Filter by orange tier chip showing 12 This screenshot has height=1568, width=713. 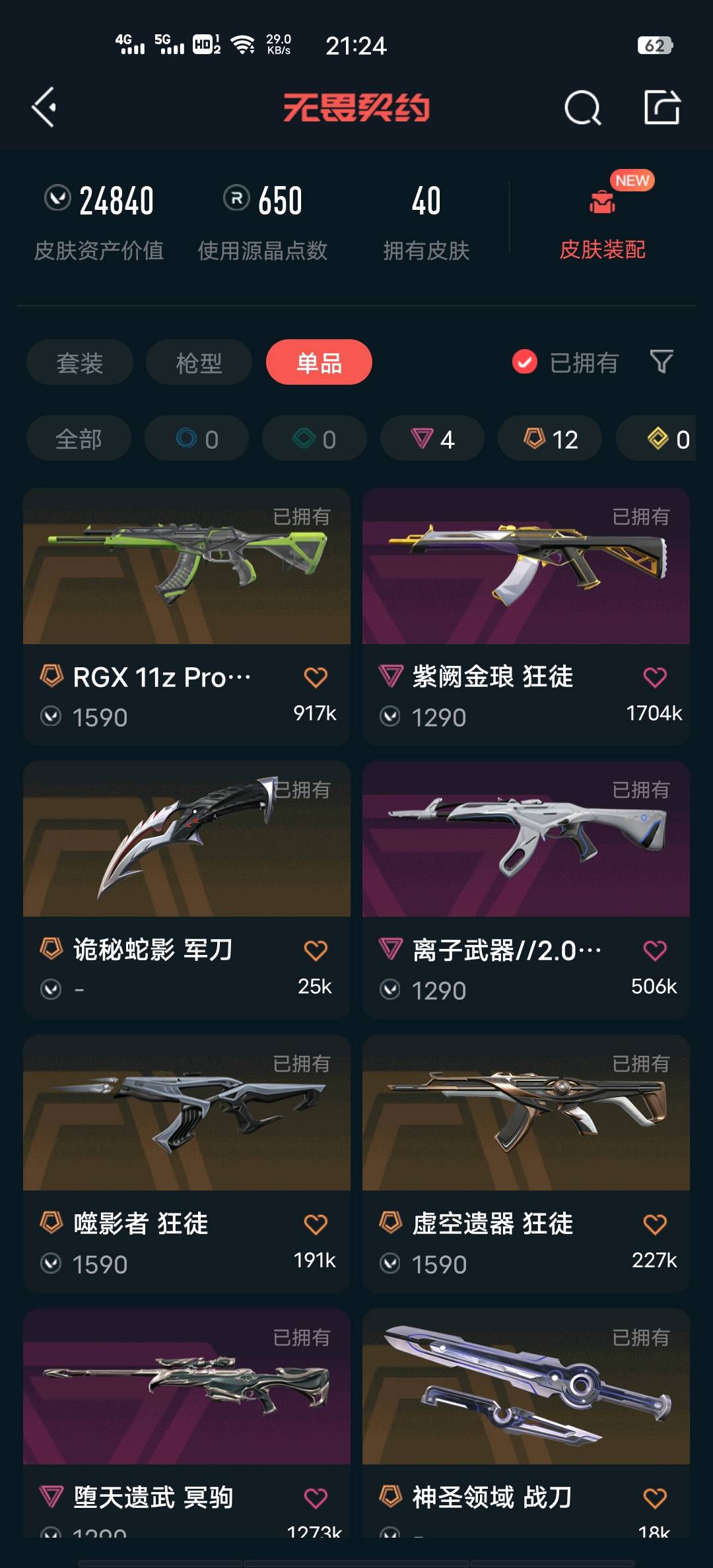click(x=550, y=439)
